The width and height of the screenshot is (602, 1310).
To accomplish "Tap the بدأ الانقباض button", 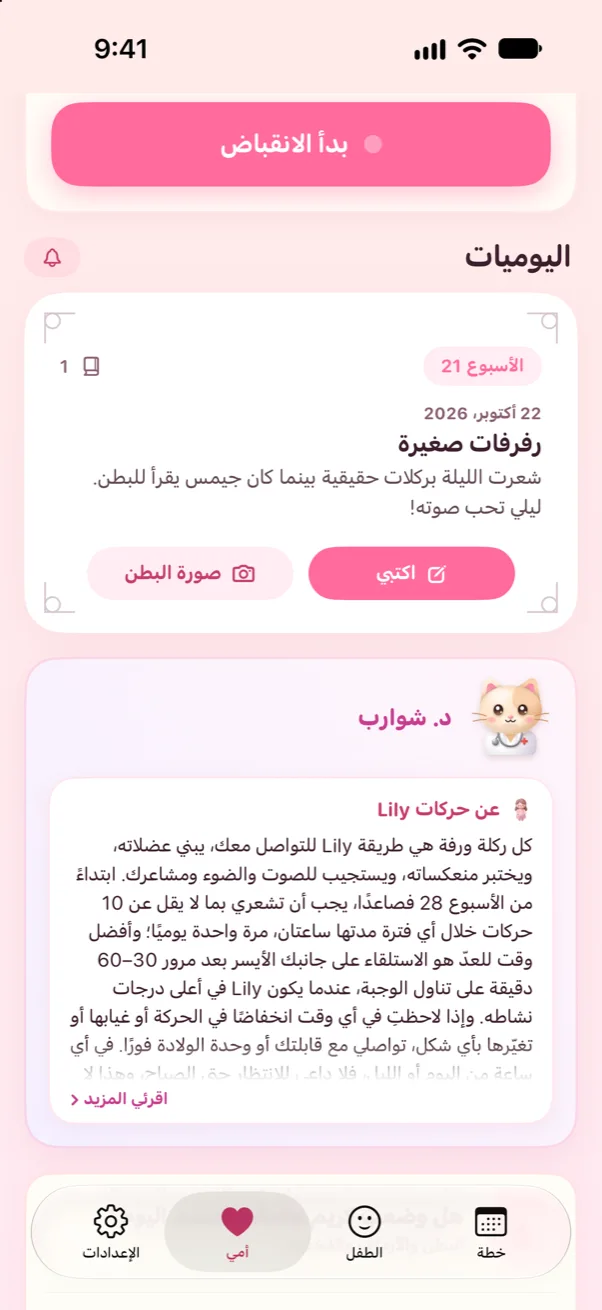I will [301, 145].
